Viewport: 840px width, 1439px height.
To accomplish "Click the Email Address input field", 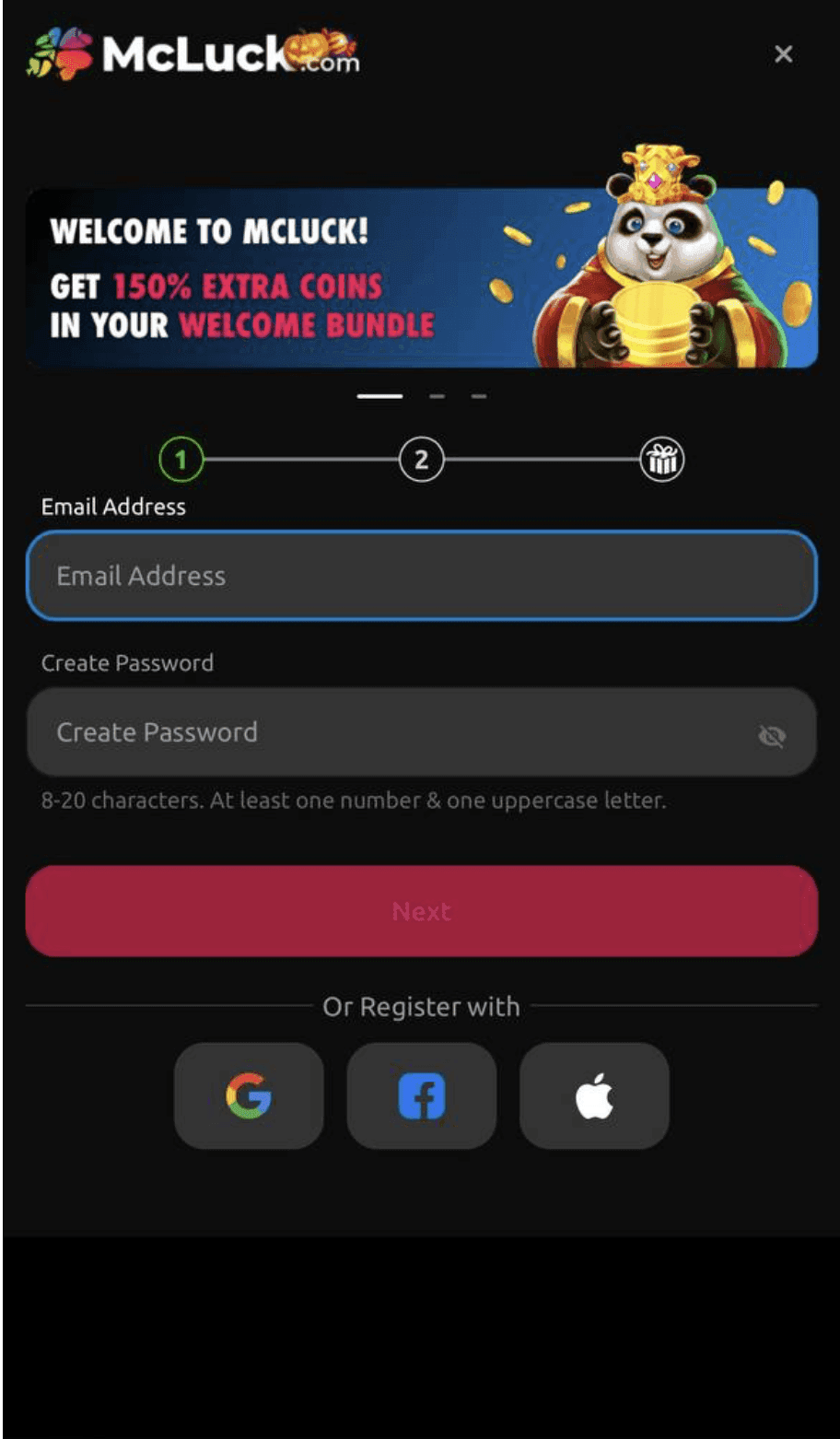I will [x=421, y=575].
